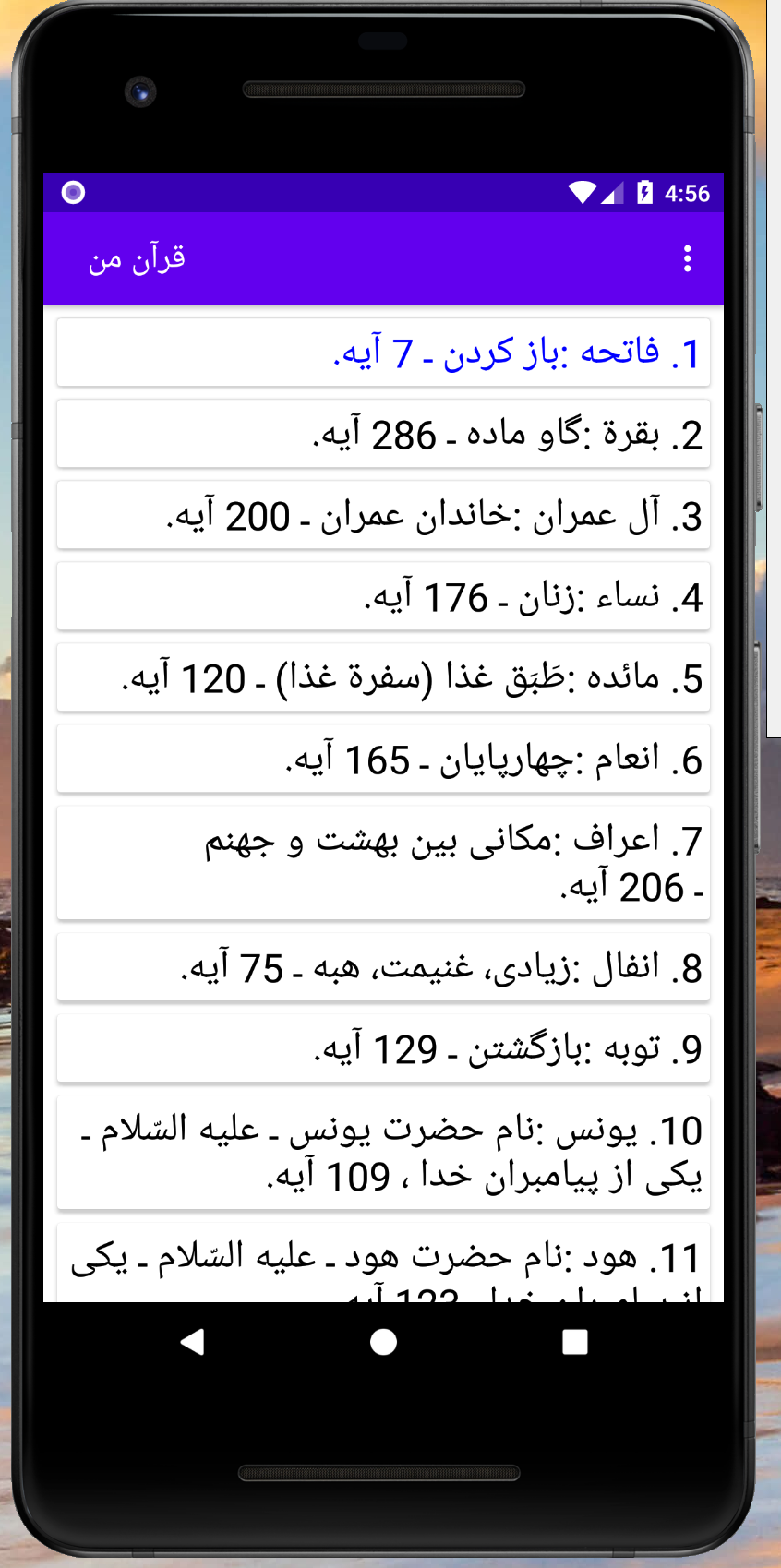Click the charging battery icon
The image size is (781, 1568).
(643, 193)
